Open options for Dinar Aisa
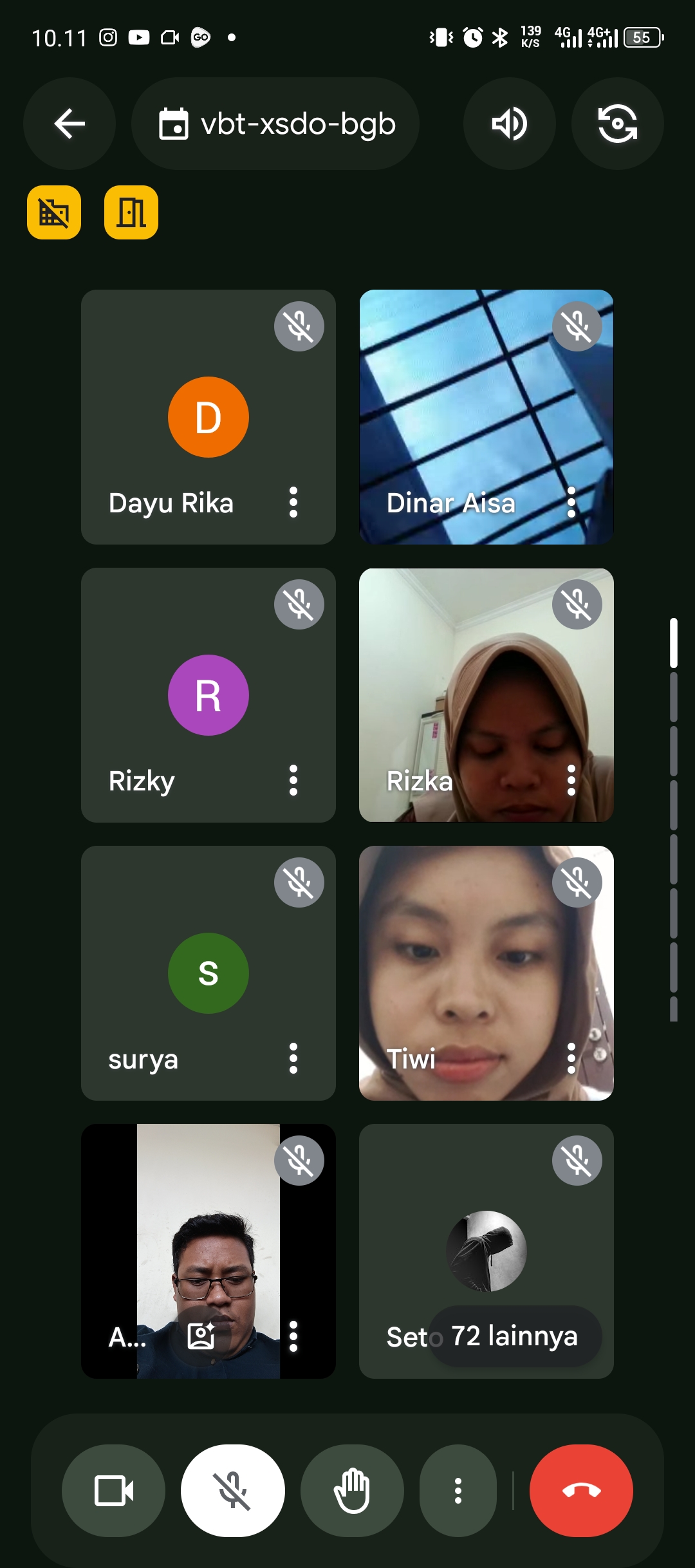The image size is (695, 1568). tap(571, 502)
